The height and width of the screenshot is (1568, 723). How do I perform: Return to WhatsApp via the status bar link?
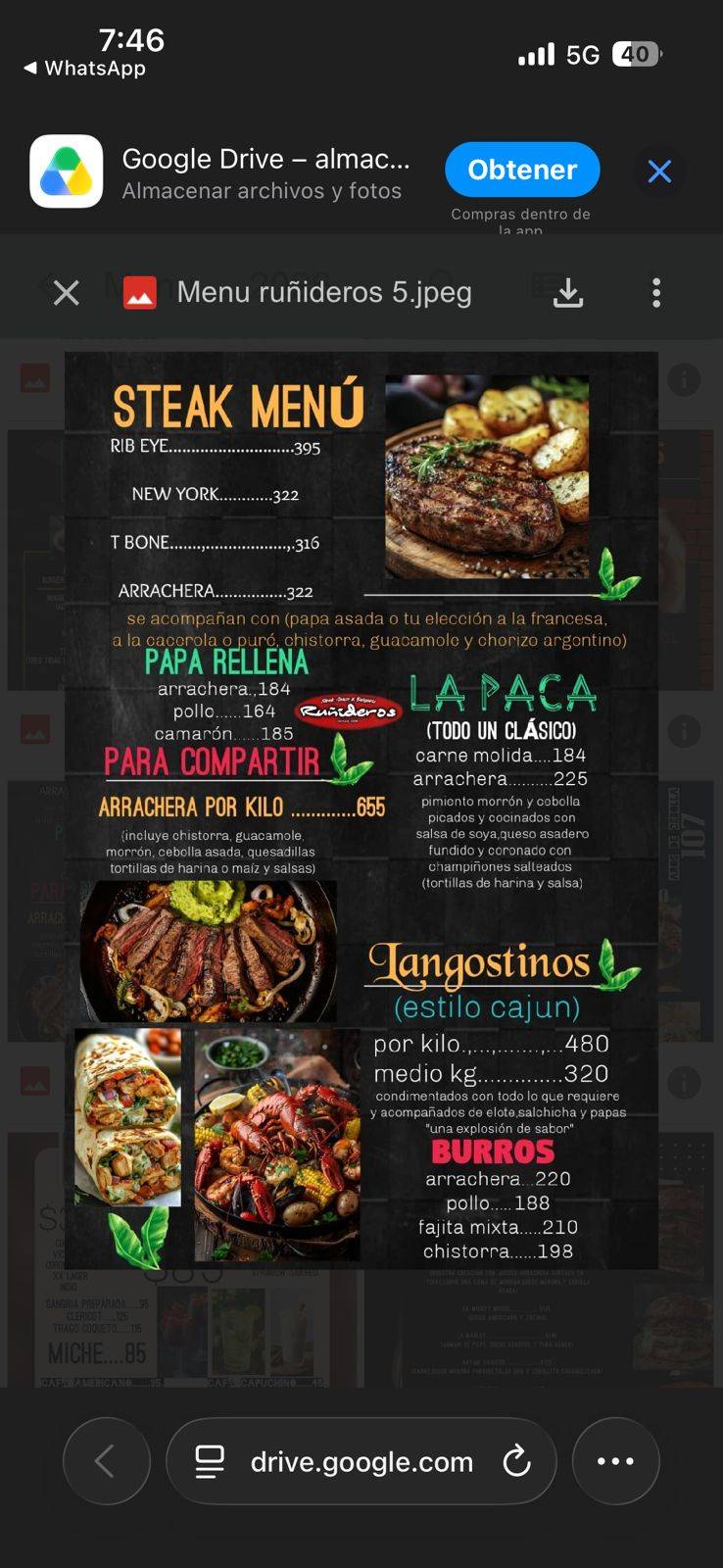[x=84, y=69]
